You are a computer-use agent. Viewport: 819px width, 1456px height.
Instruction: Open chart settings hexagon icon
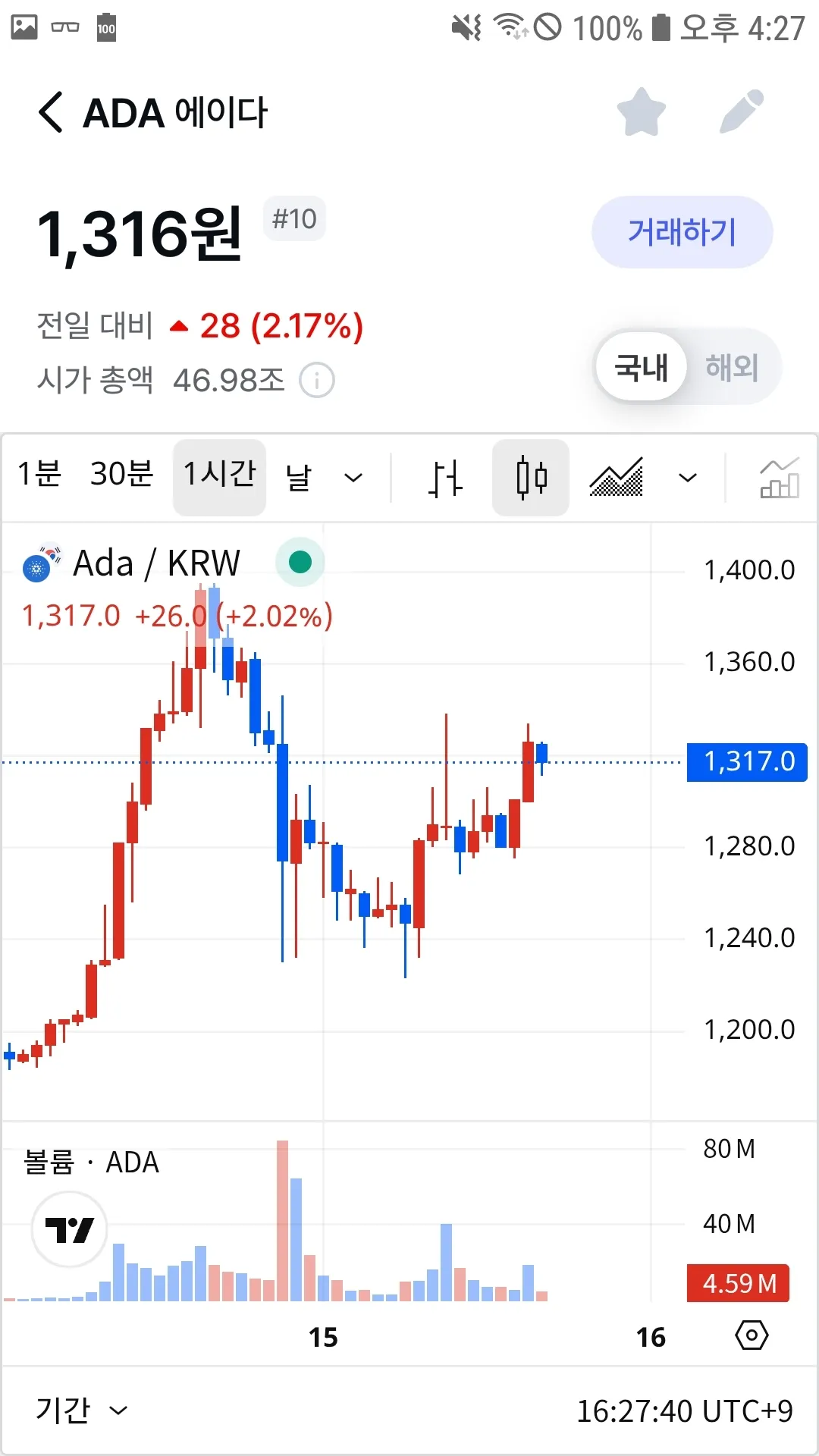(752, 1335)
